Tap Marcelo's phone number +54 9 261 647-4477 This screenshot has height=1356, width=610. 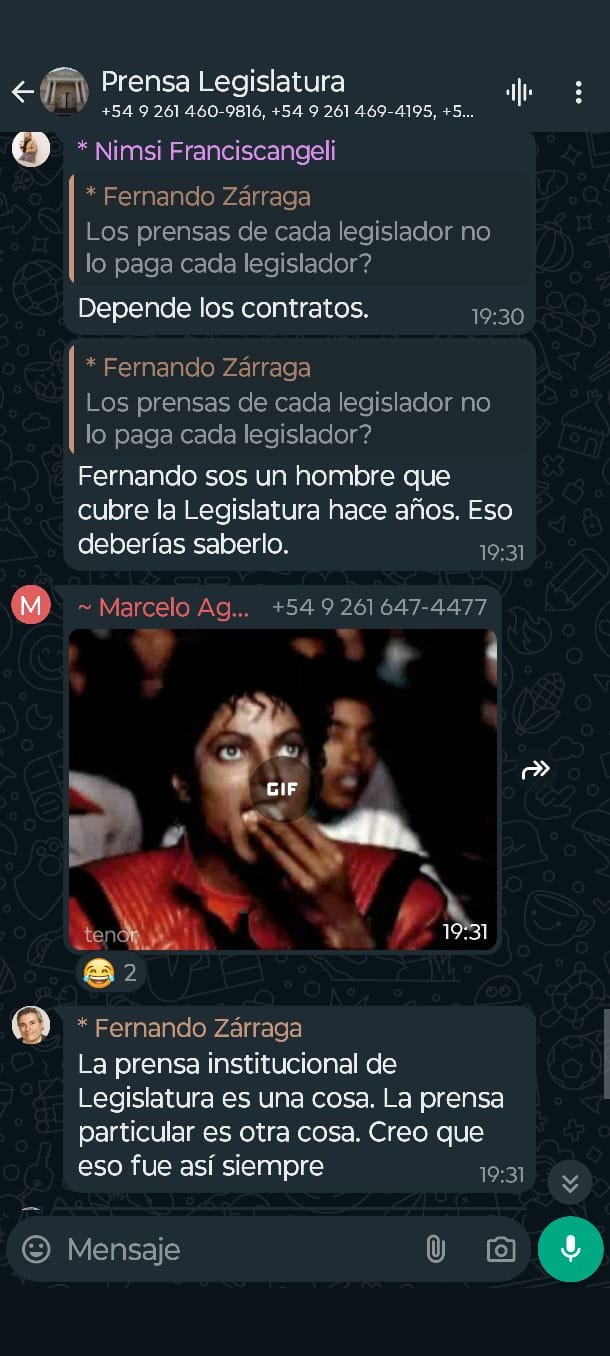tap(379, 607)
